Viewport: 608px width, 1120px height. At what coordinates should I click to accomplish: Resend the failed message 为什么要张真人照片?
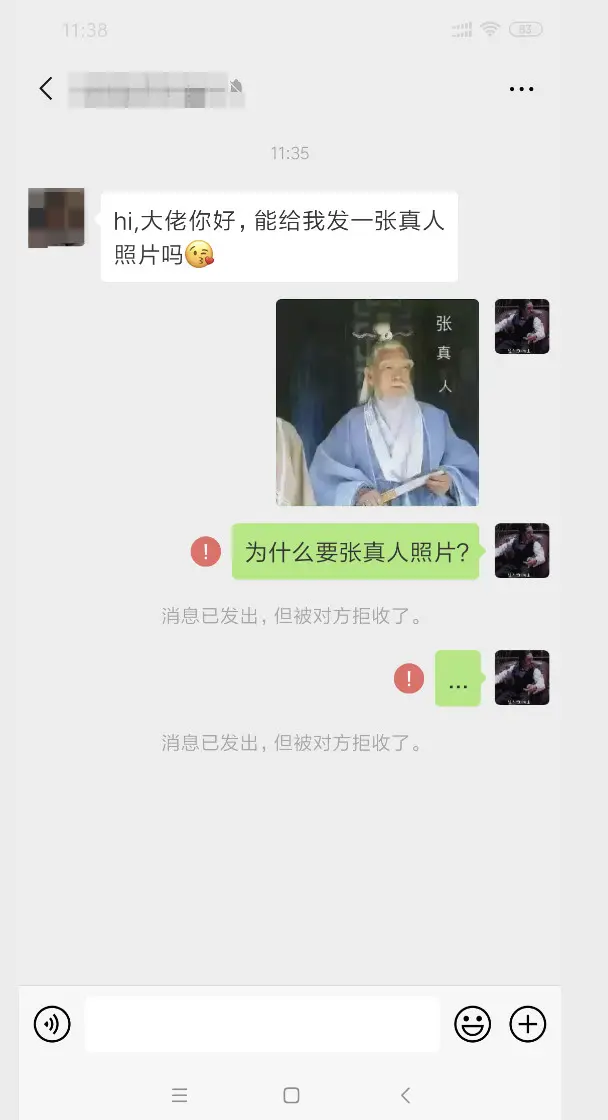pyautogui.click(x=206, y=551)
